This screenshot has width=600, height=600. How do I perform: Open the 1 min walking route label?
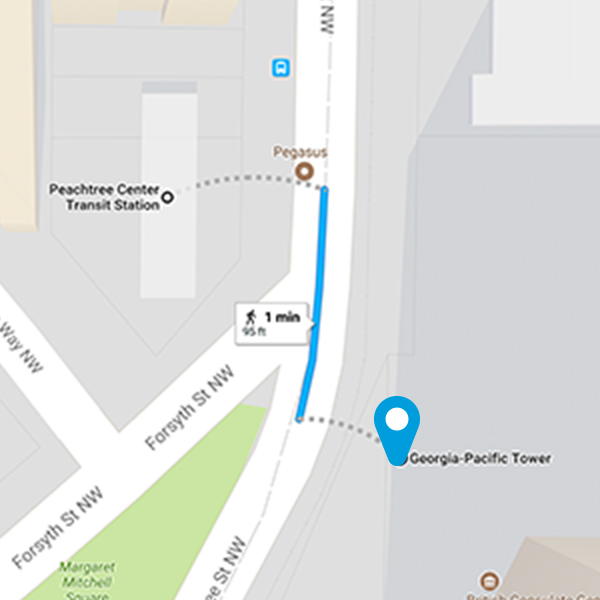(271, 322)
